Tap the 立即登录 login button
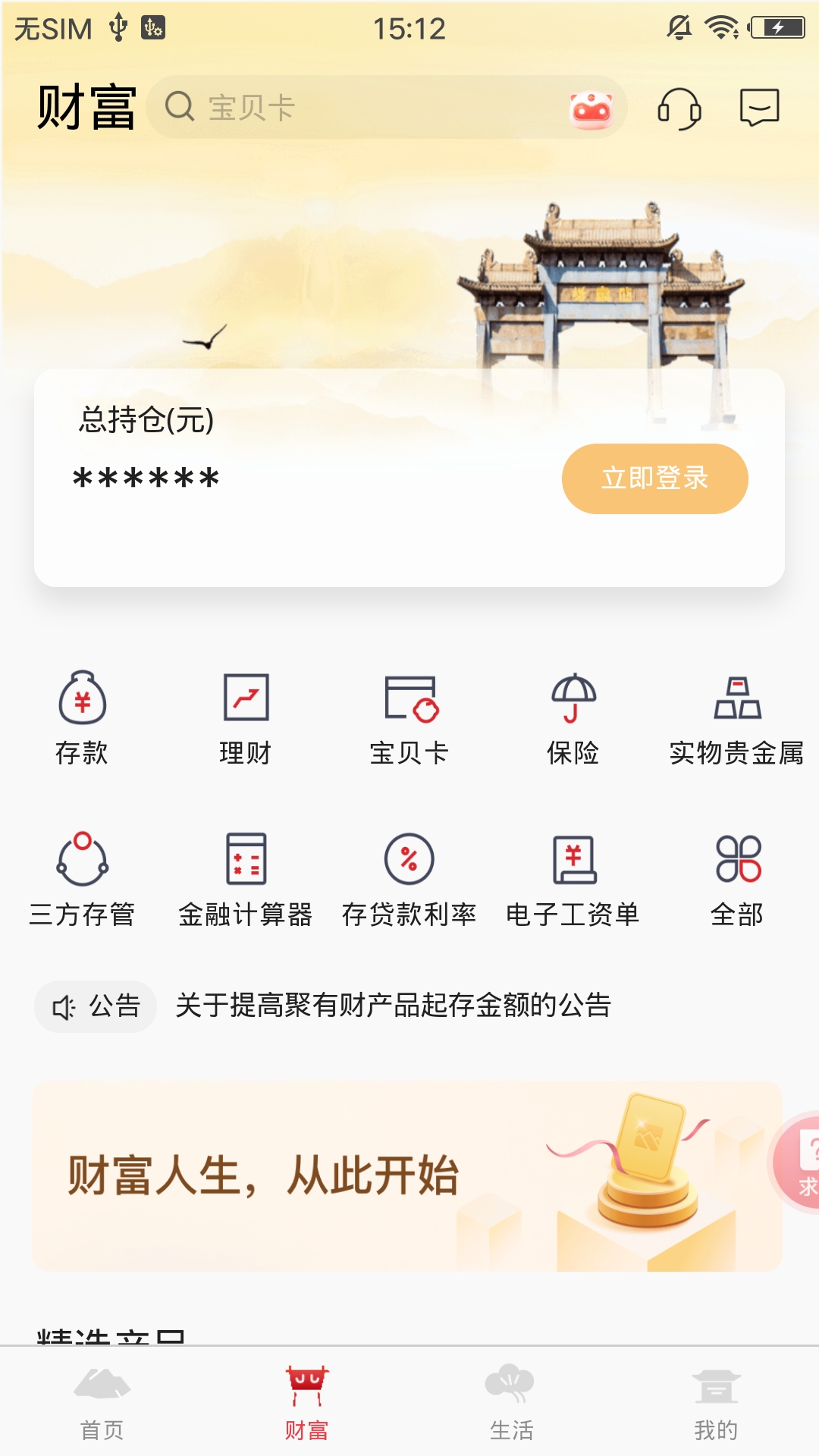Viewport: 819px width, 1456px height. click(655, 479)
